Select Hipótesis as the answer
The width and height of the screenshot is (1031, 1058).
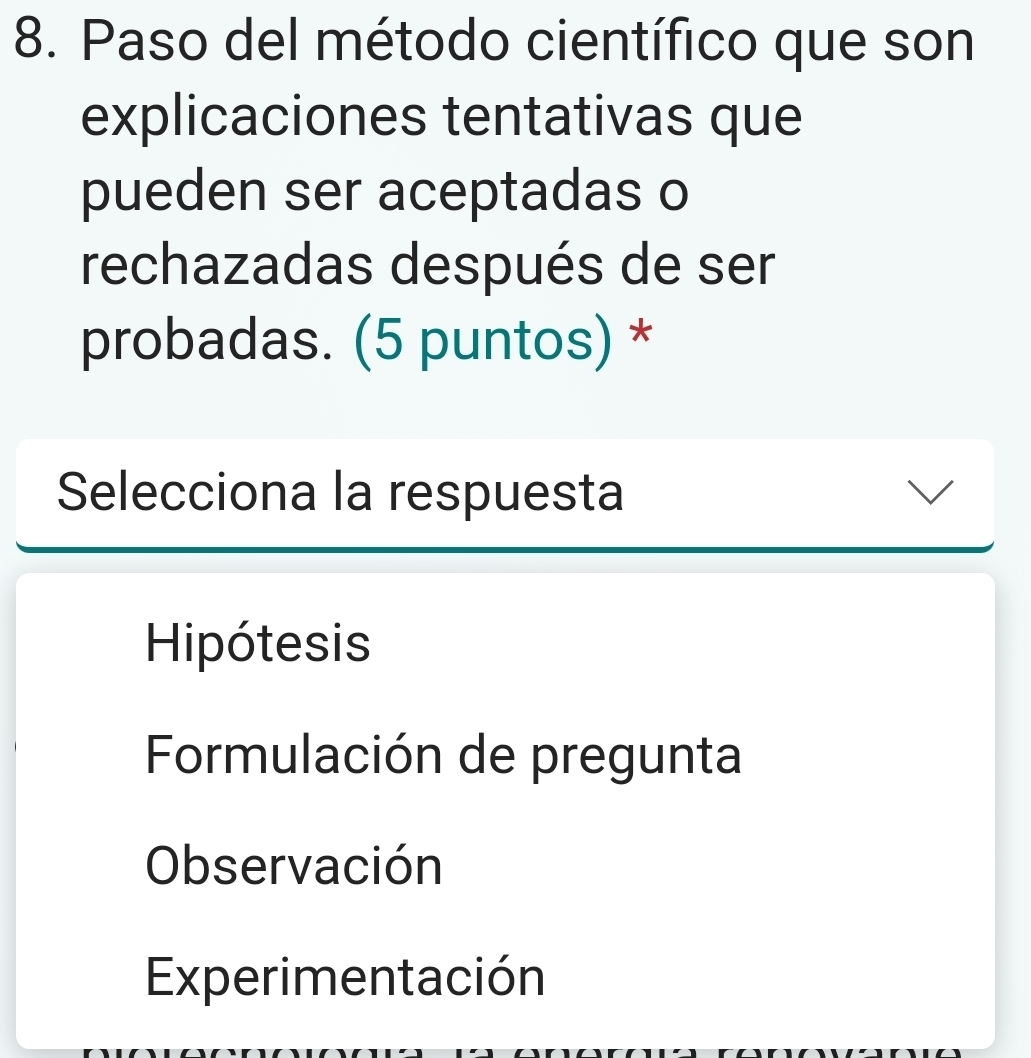click(258, 643)
